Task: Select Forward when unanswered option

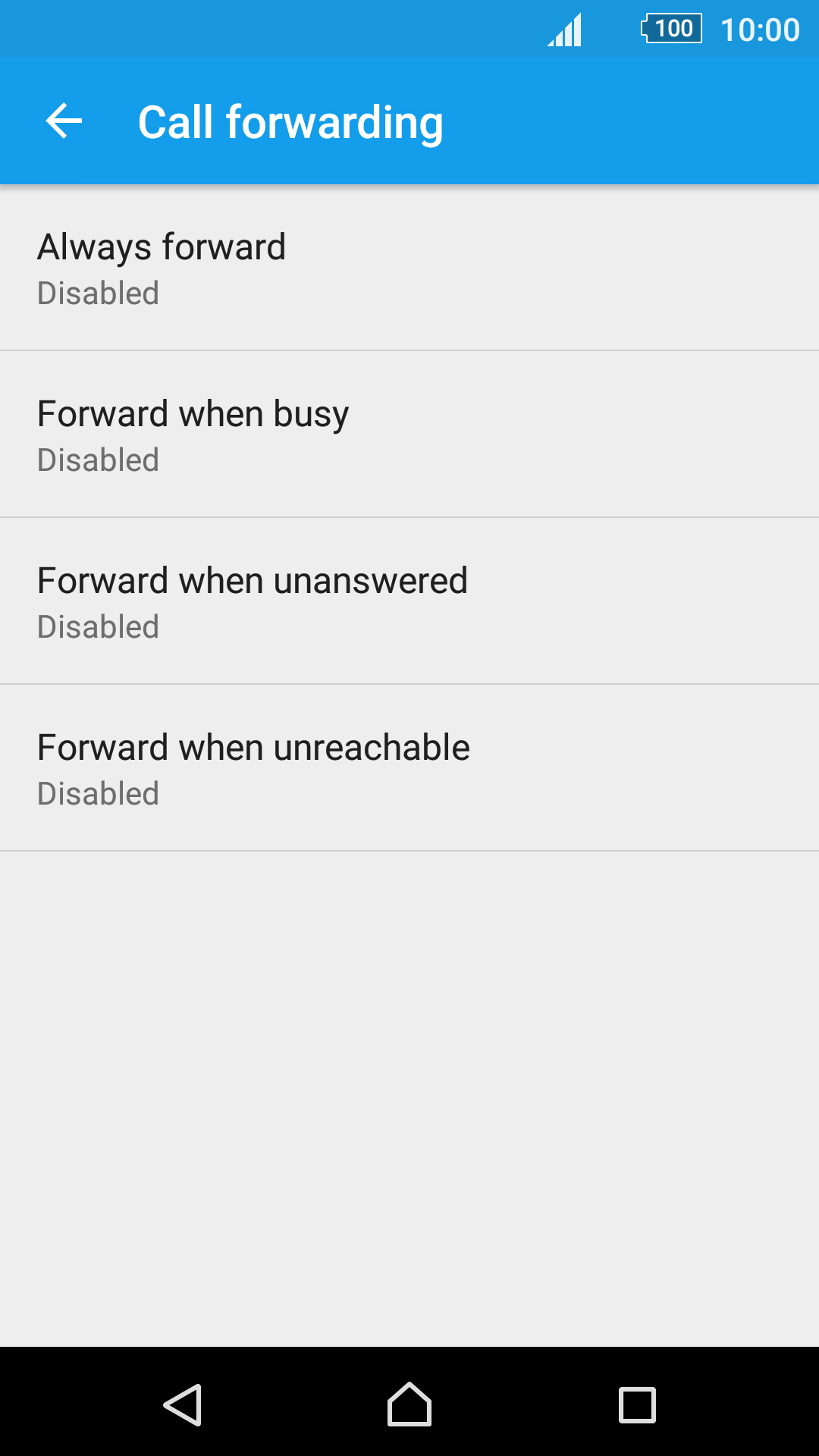Action: (x=409, y=601)
